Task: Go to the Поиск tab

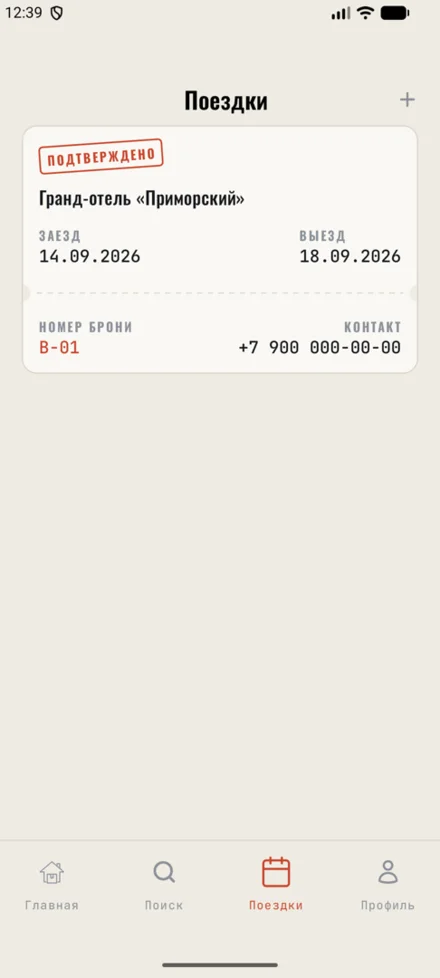Action: coord(164,885)
